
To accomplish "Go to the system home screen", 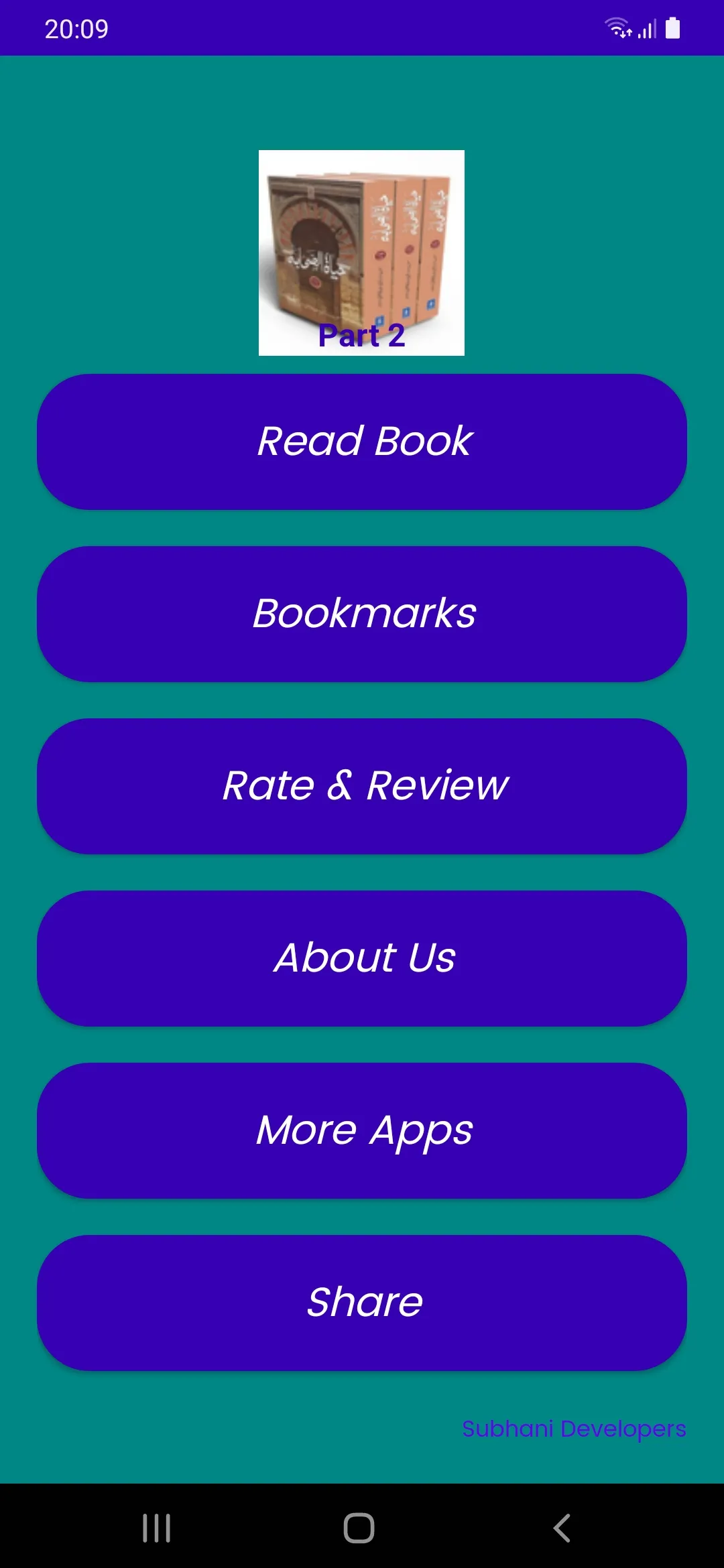I will tap(359, 1528).
